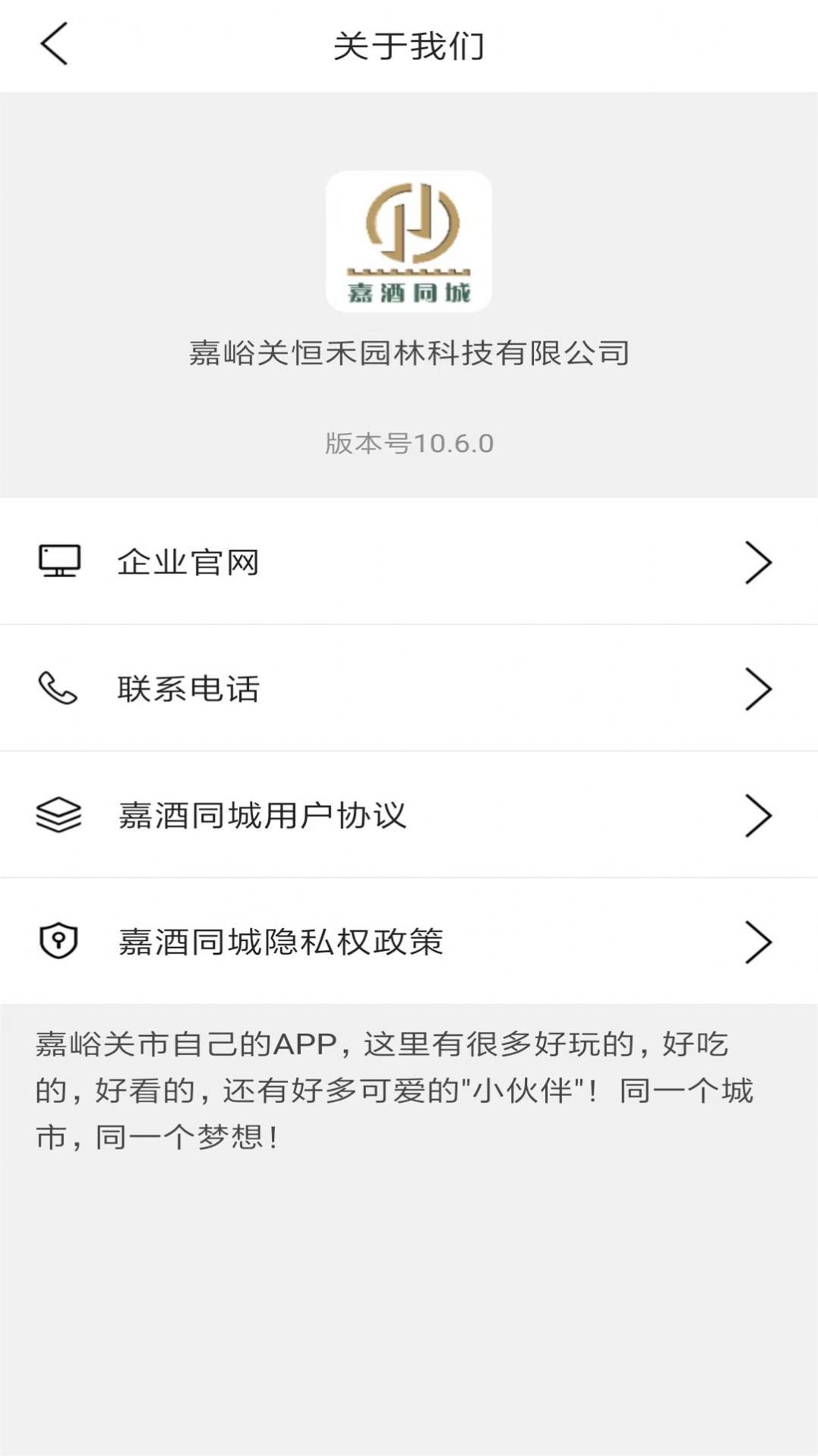This screenshot has height=1456, width=818.
Task: Open 嘉酒同城用户协议
Action: pyautogui.click(x=409, y=815)
